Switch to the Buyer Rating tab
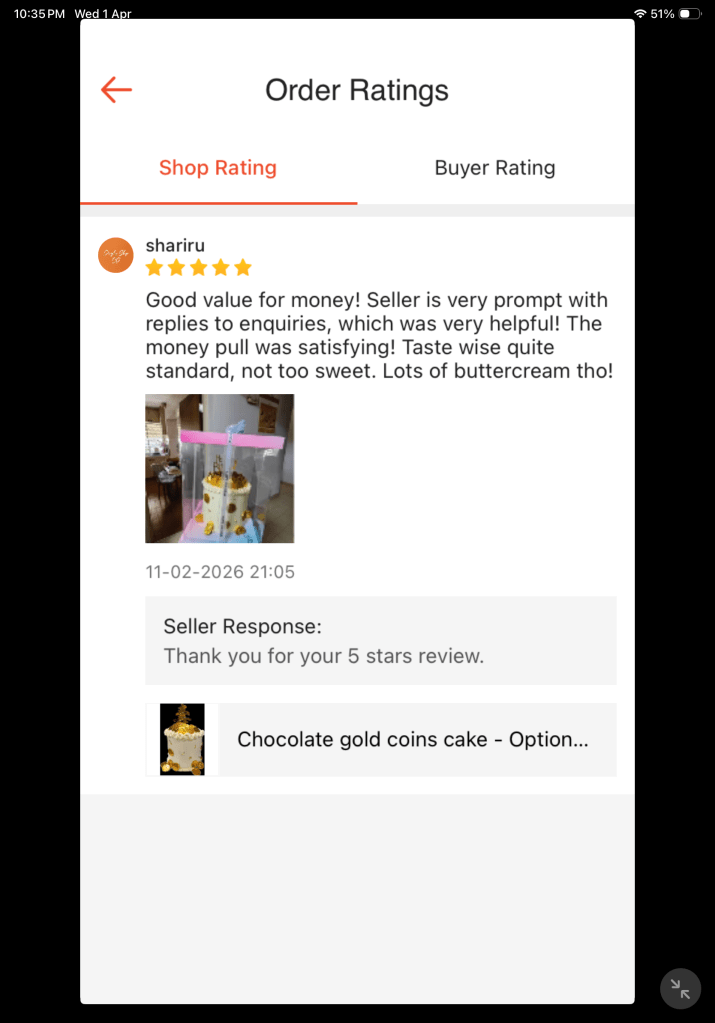This screenshot has width=715, height=1023. tap(494, 168)
